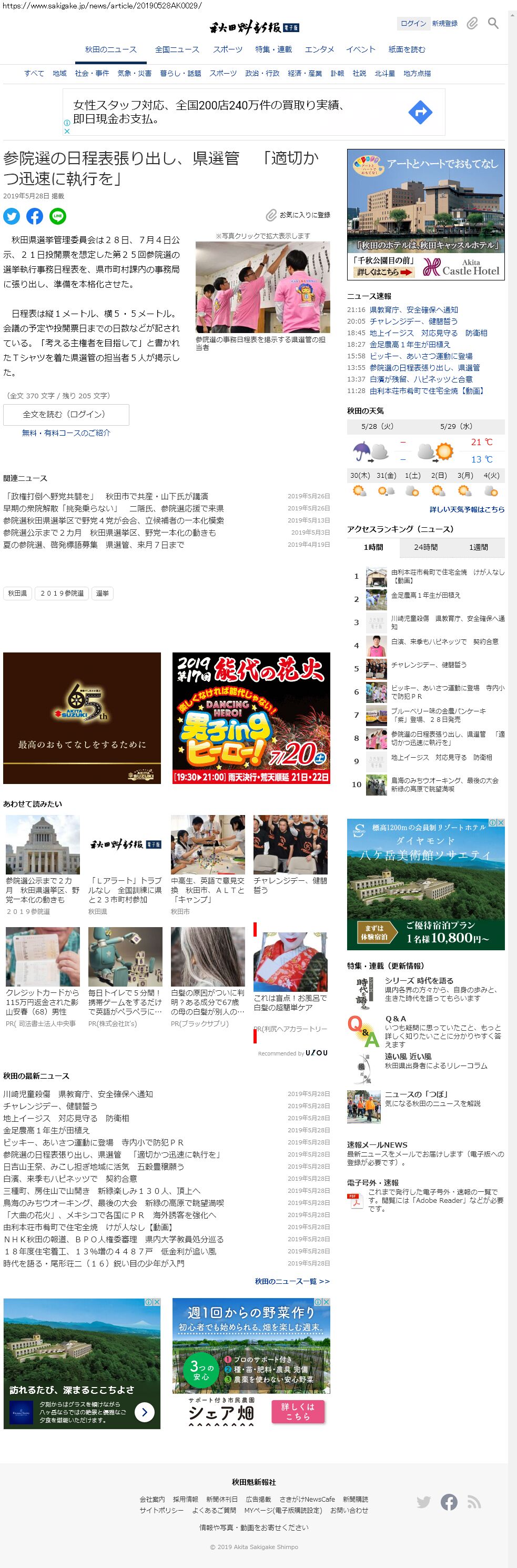Open 秋田のニュース一覧 link
This screenshot has height=1568, width=517.
click(x=292, y=1281)
